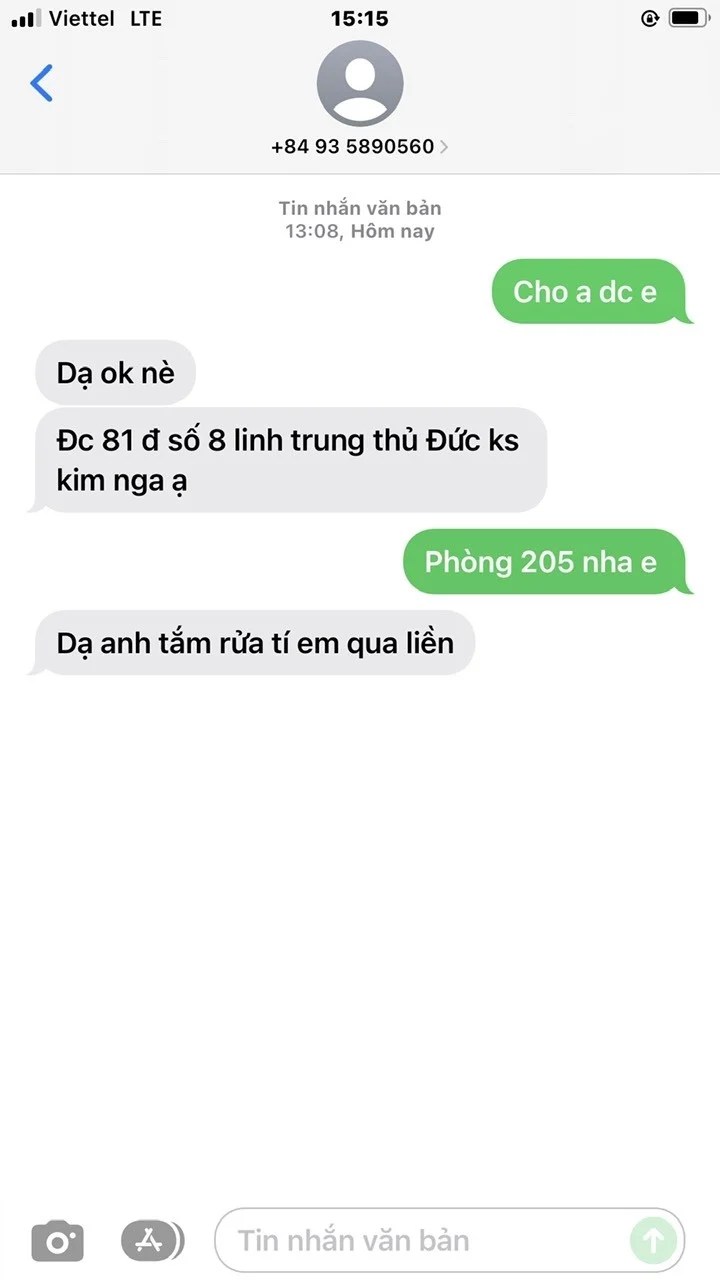Open the camera to attach a photo
The image size is (720, 1280).
click(58, 1241)
